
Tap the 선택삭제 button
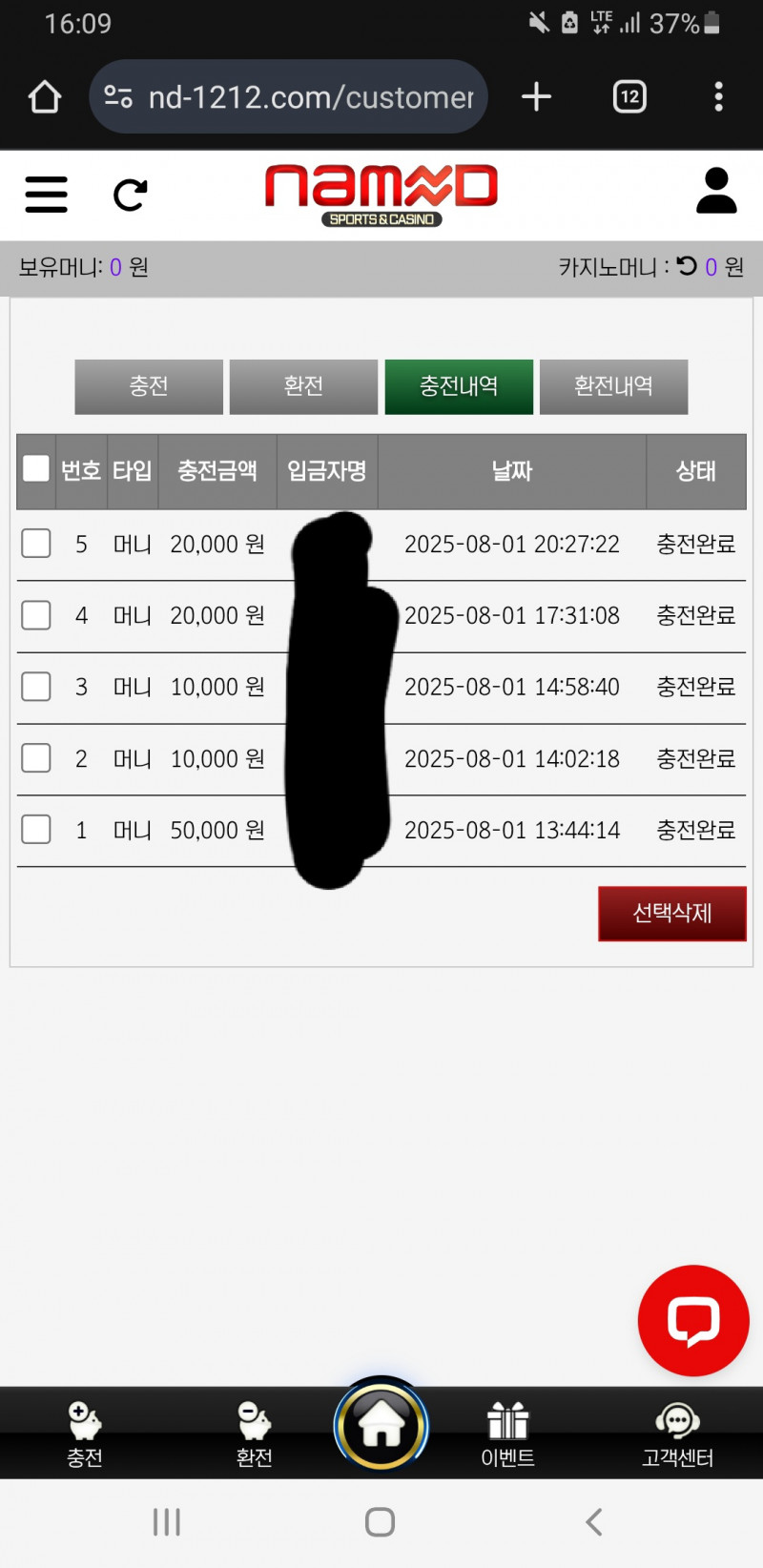[671, 914]
